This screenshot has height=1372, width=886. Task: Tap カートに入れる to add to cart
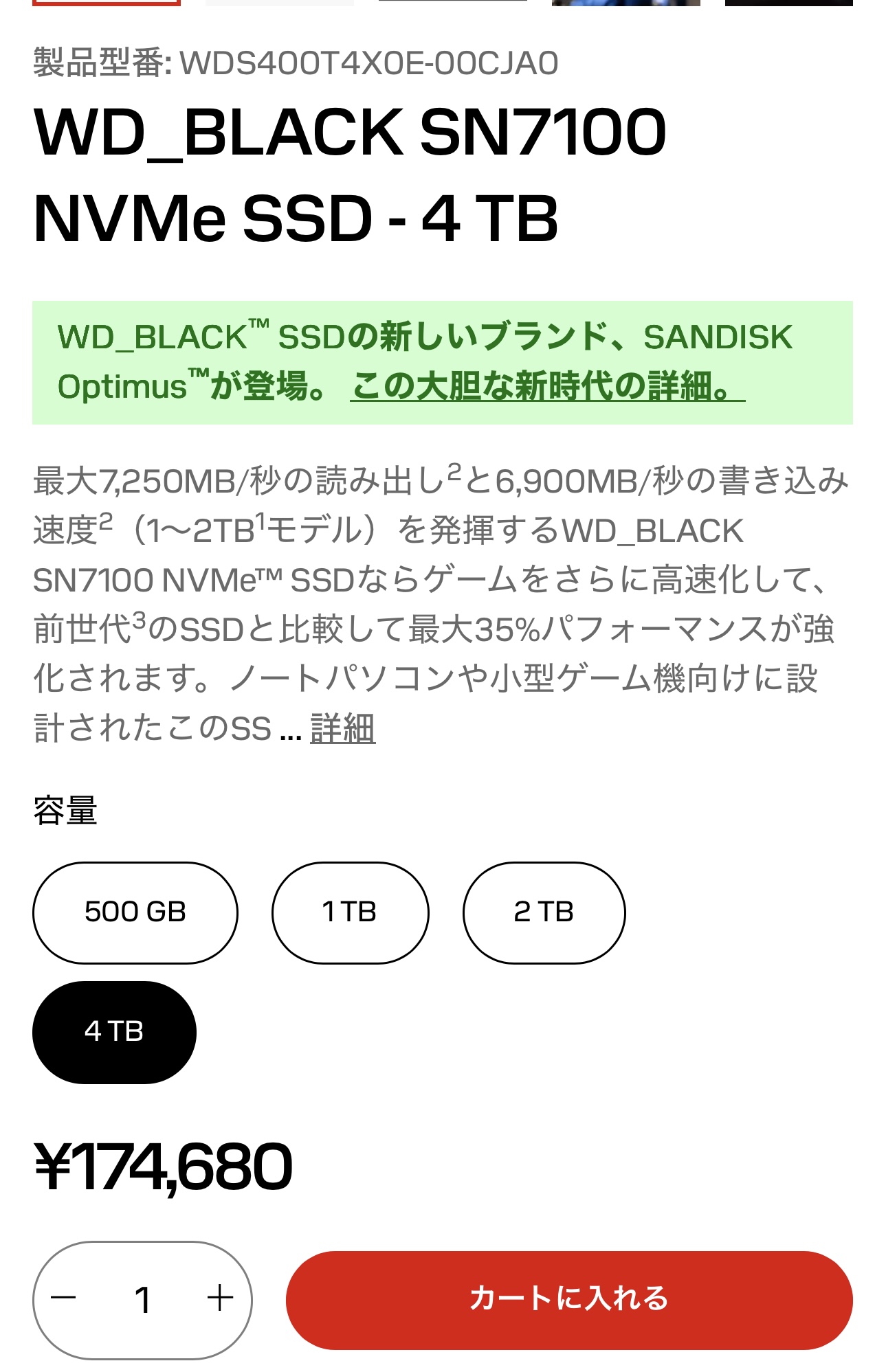click(x=568, y=1299)
